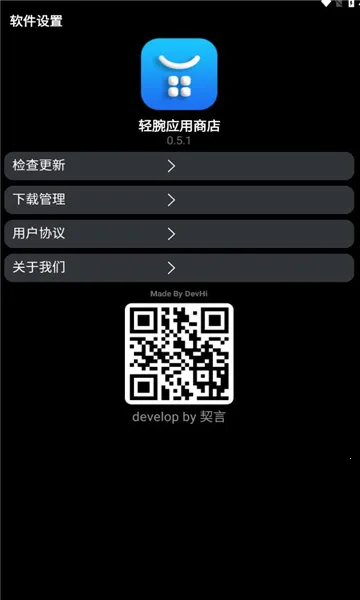
Task: Open the 检查更新 row
Action: (179, 166)
